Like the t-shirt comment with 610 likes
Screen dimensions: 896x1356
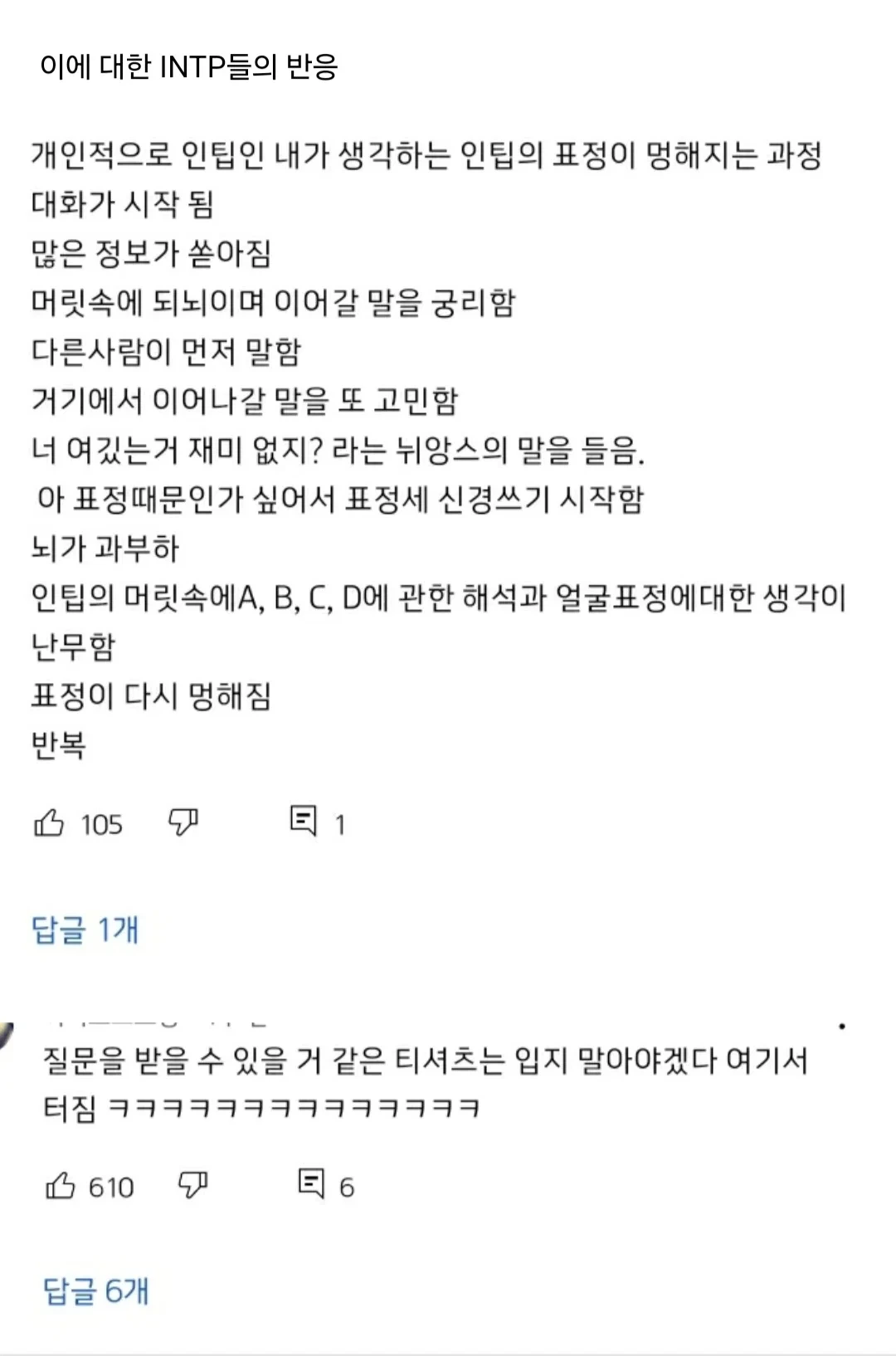coord(60,1185)
